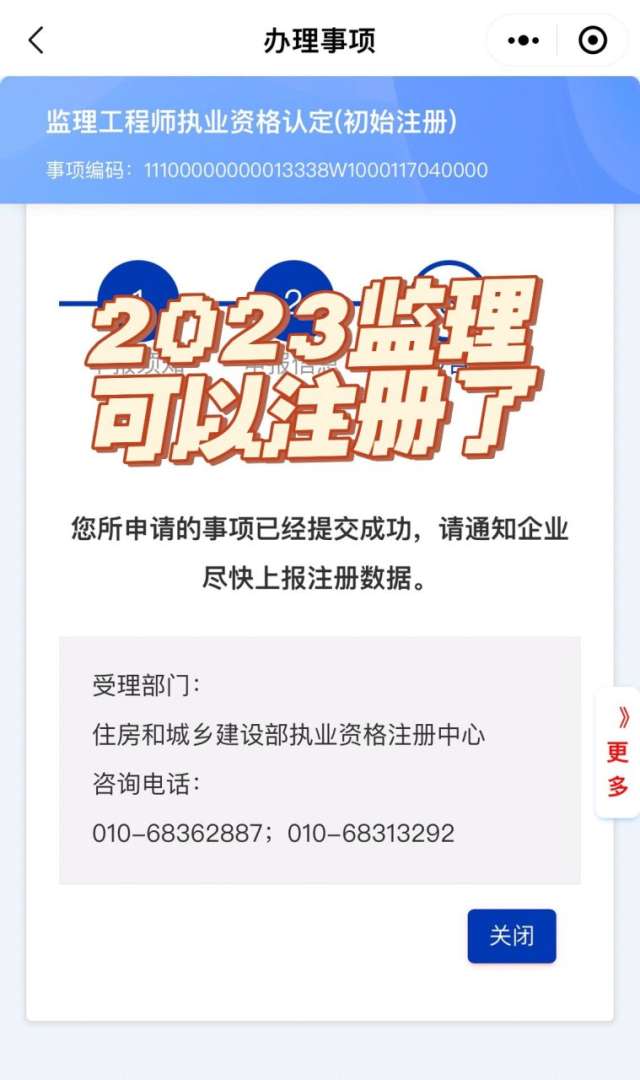Tap the blue 关闭 button
This screenshot has height=1080, width=640.
pyautogui.click(x=511, y=936)
